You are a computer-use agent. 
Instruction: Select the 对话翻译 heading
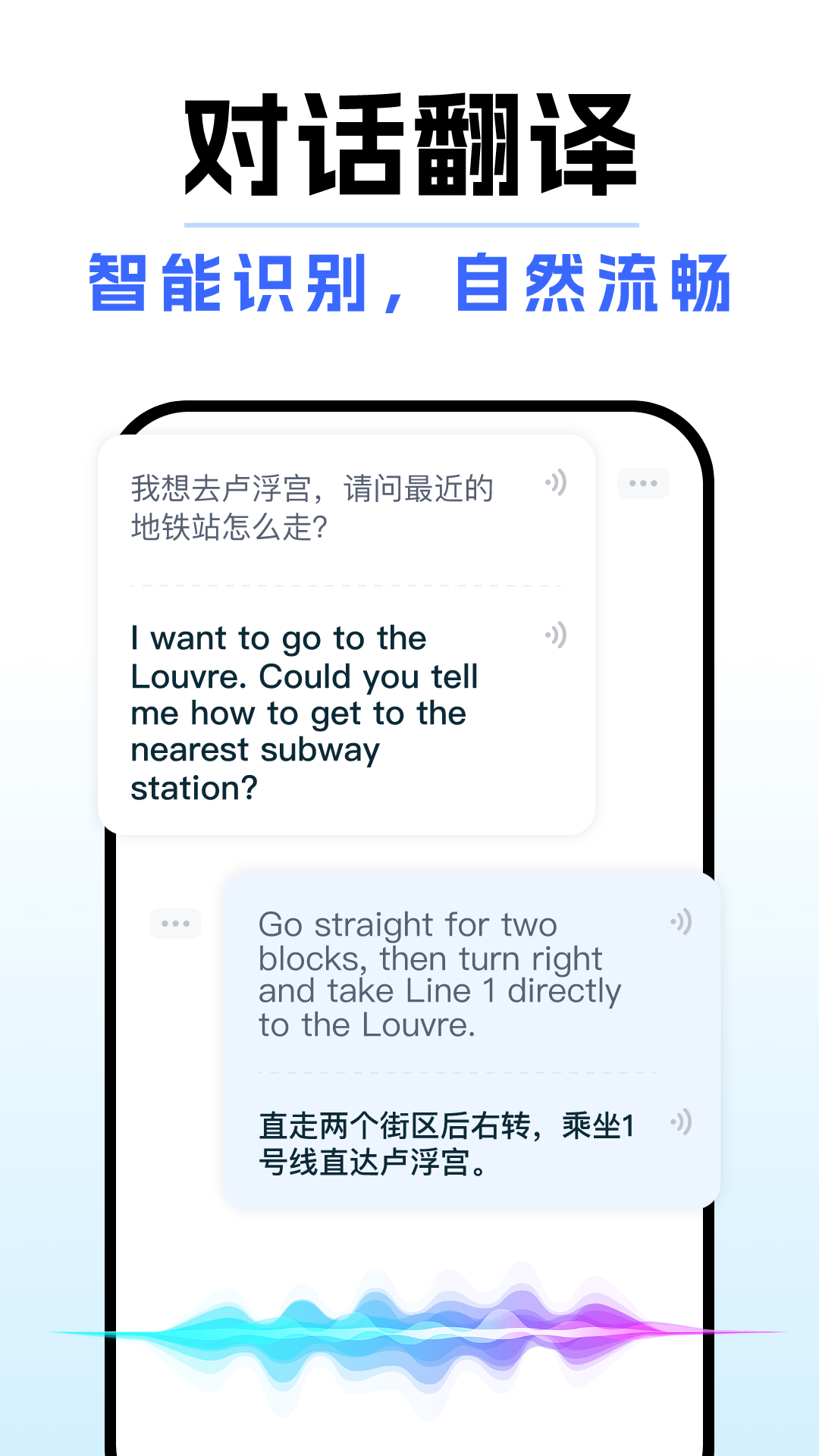click(409, 144)
